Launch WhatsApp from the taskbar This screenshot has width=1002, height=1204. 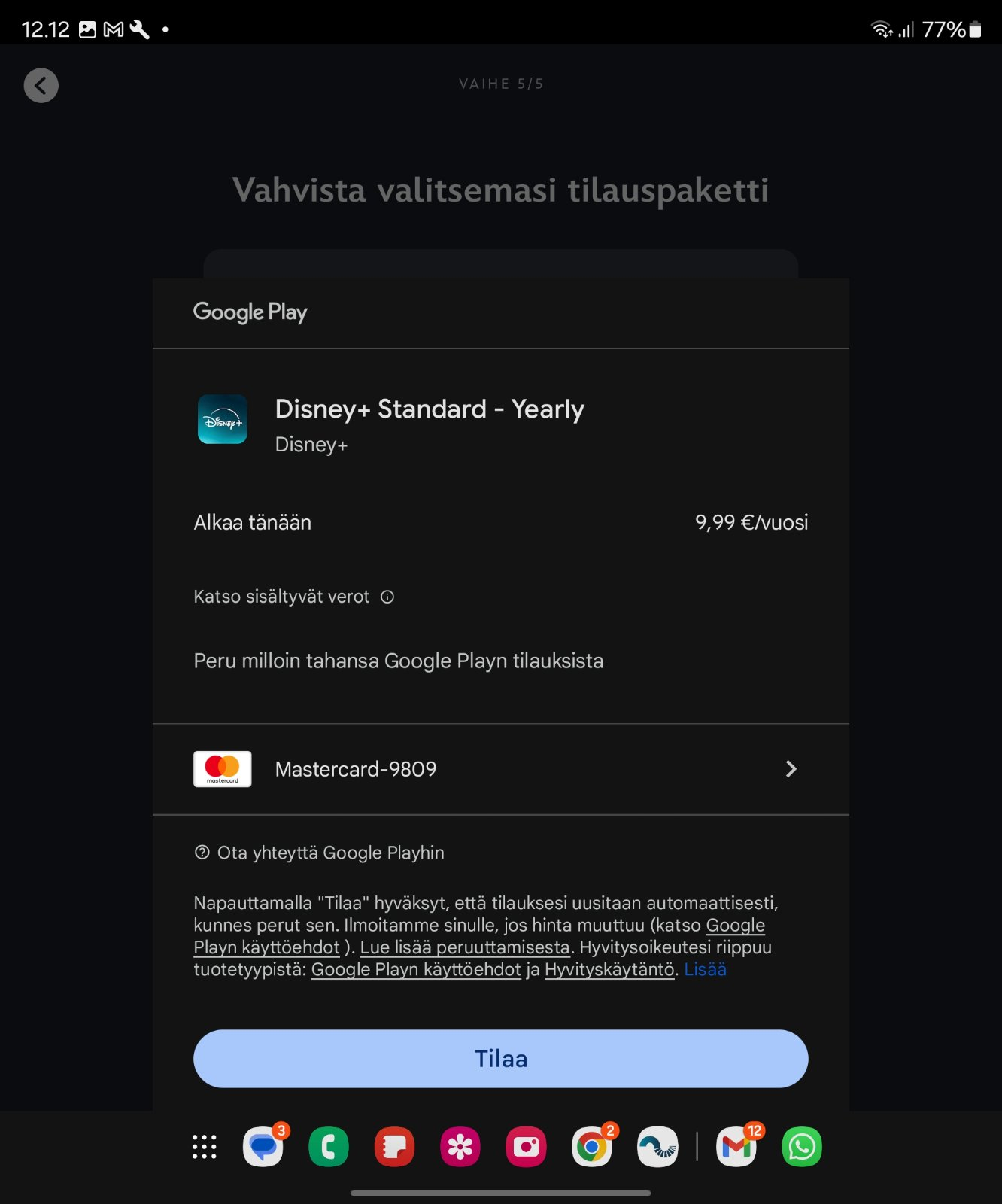pyautogui.click(x=802, y=1147)
